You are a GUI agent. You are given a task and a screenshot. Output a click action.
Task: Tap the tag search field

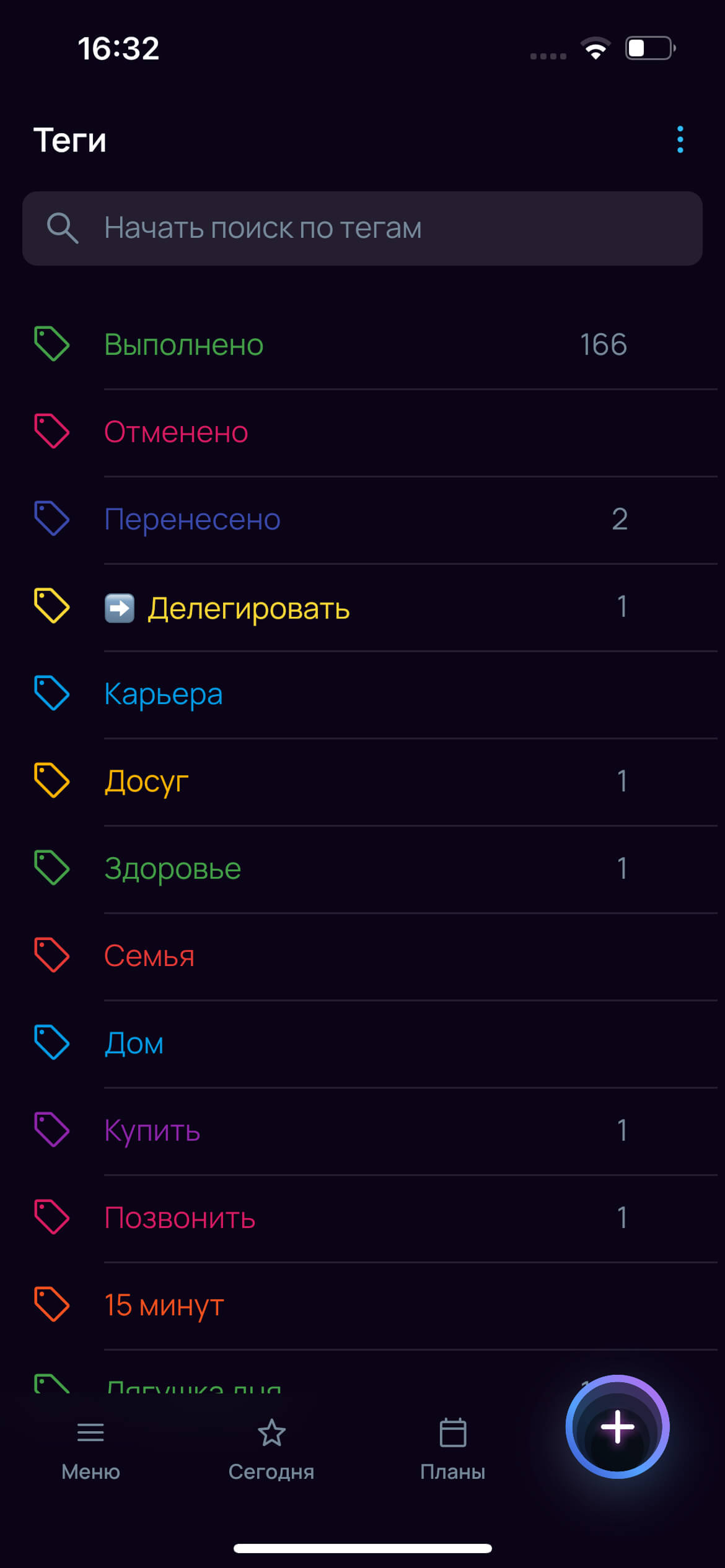coord(362,228)
